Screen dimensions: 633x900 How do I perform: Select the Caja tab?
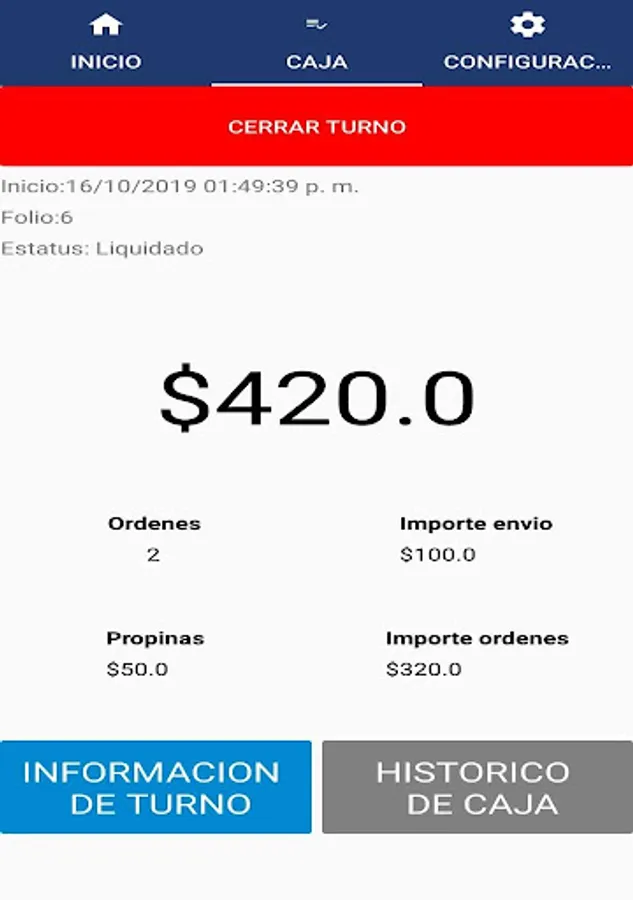click(316, 43)
